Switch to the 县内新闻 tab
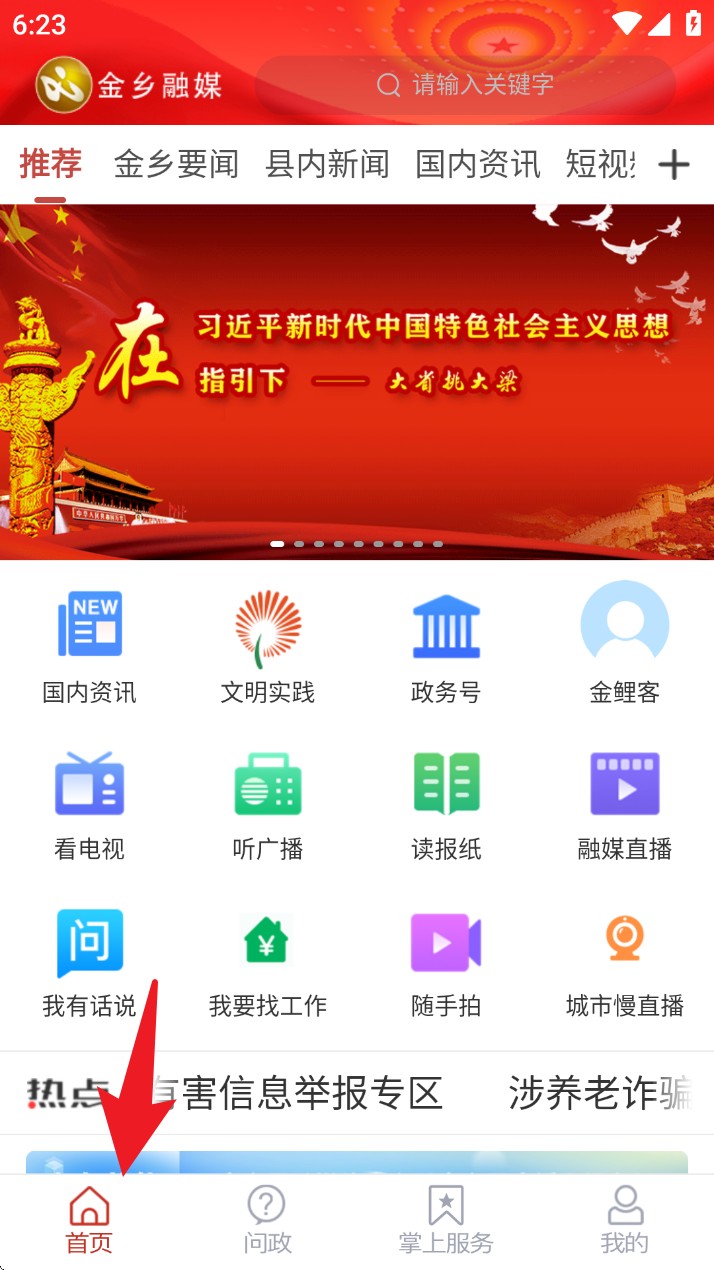Screen dimensions: 714x1270 click(x=327, y=164)
